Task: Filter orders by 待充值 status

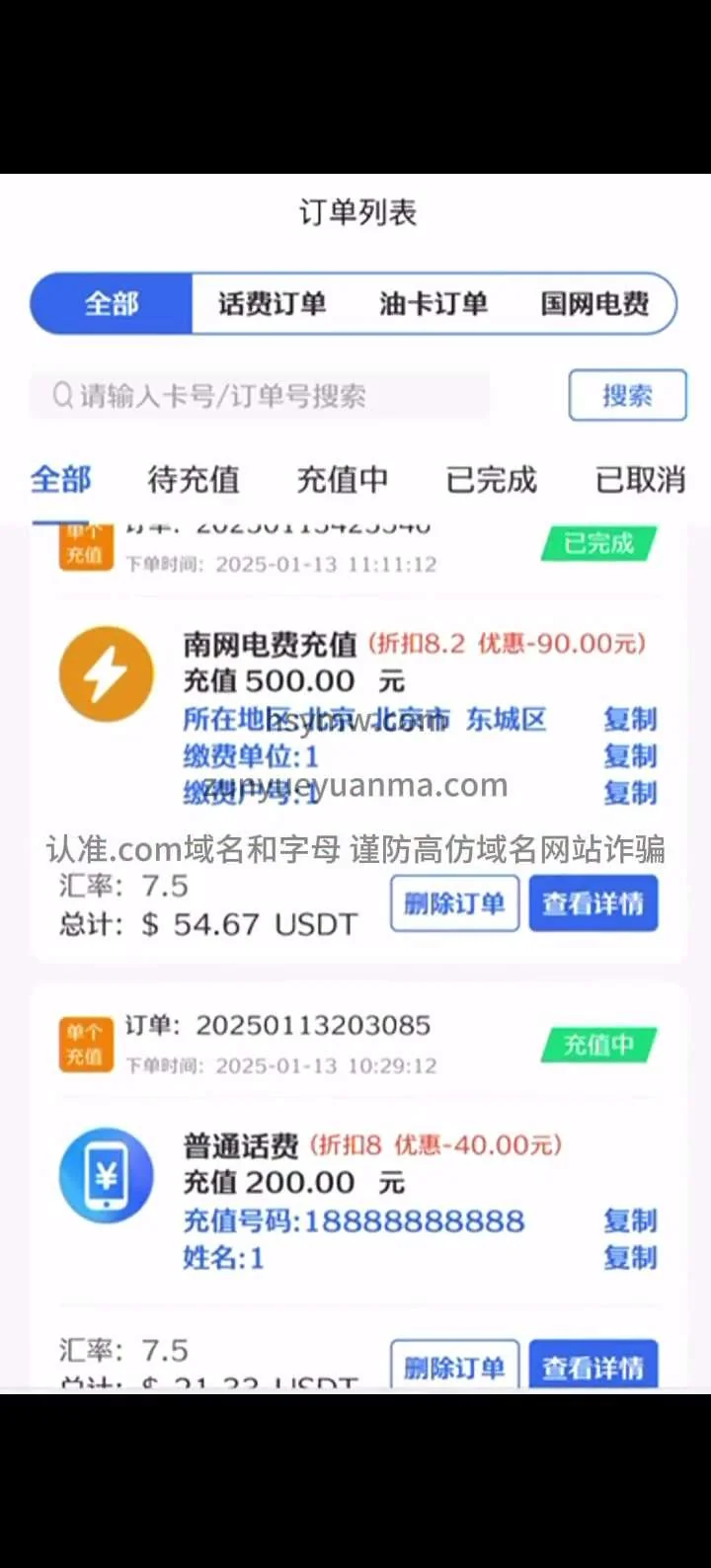Action: (194, 480)
